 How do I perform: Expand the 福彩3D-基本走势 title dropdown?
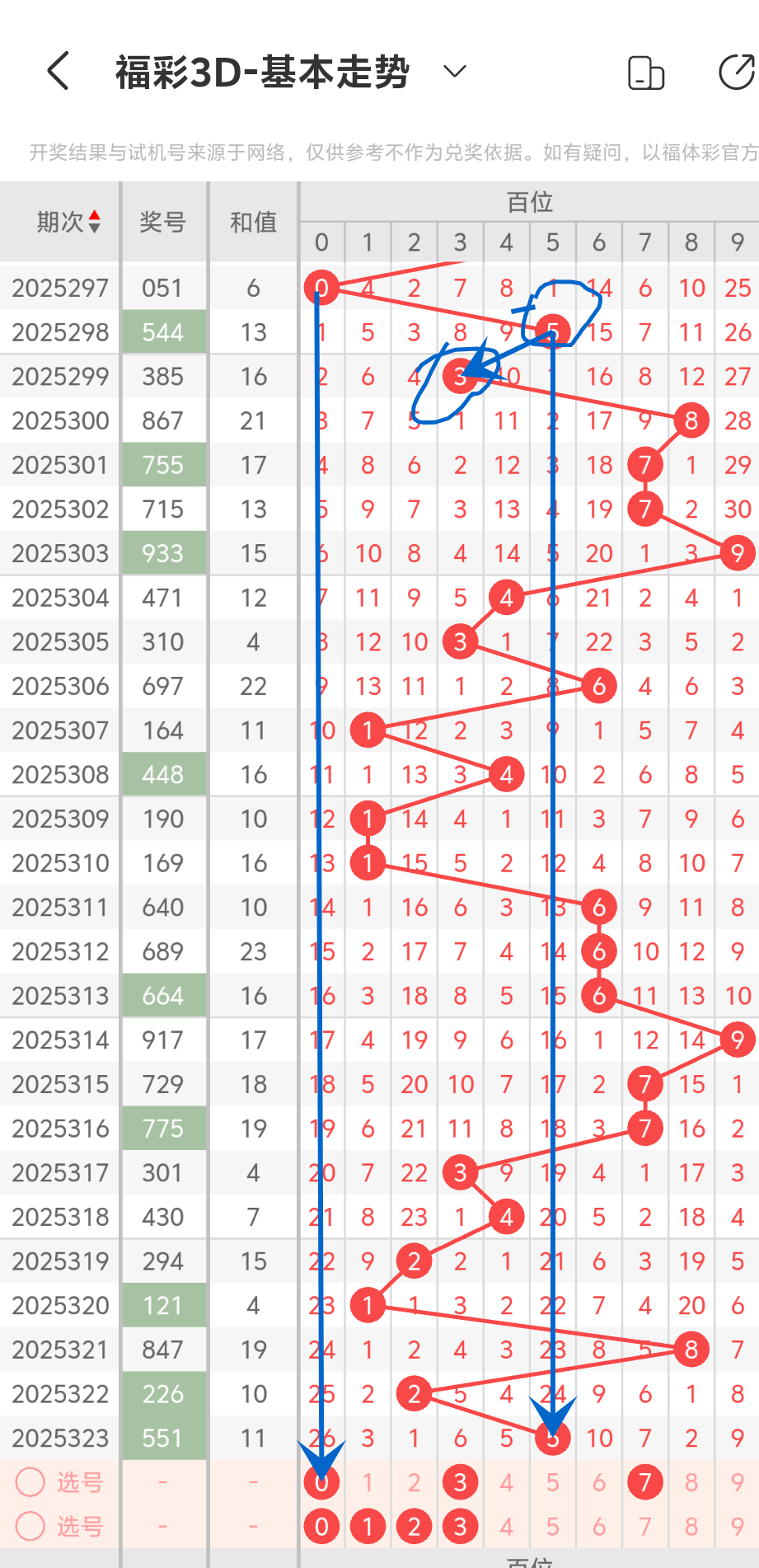coord(455,72)
